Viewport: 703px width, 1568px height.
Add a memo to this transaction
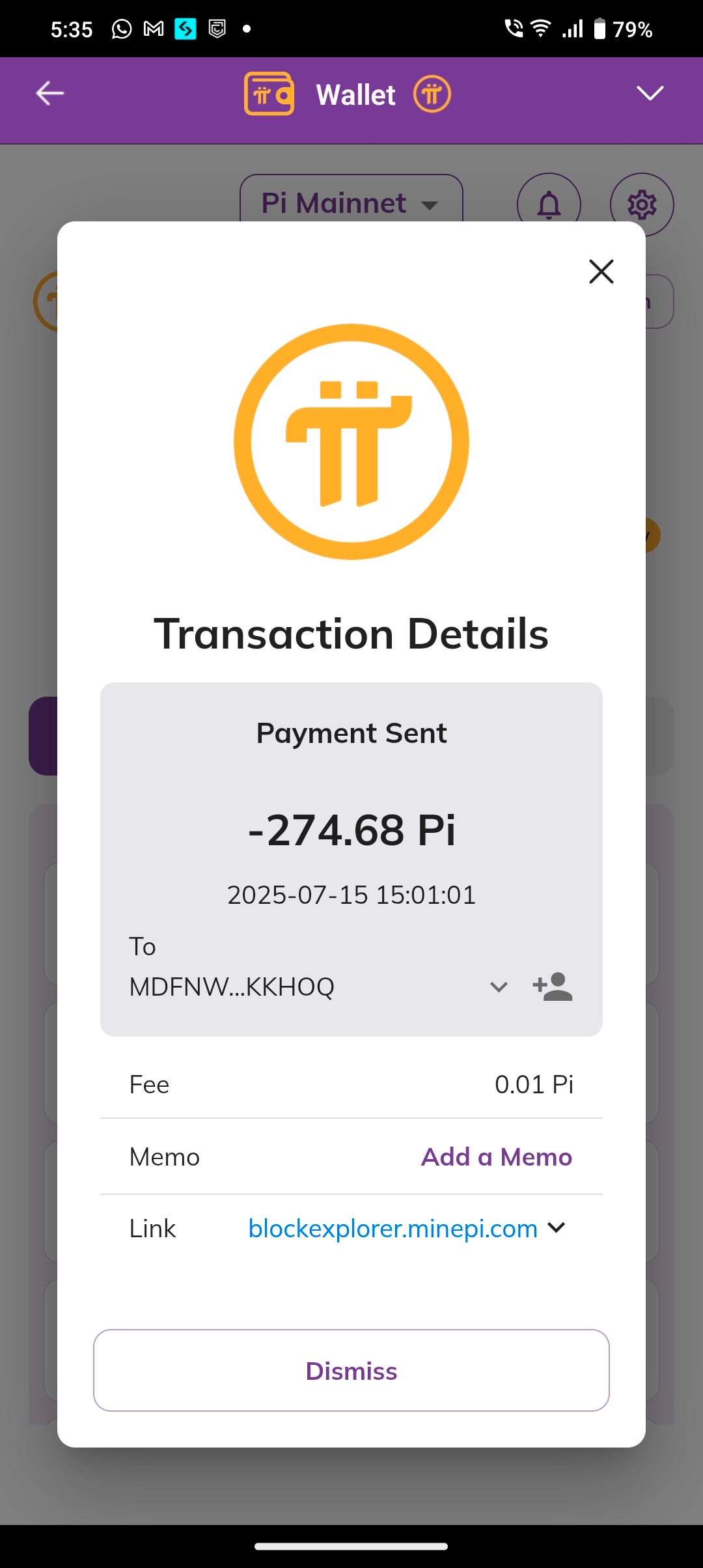click(x=496, y=1156)
